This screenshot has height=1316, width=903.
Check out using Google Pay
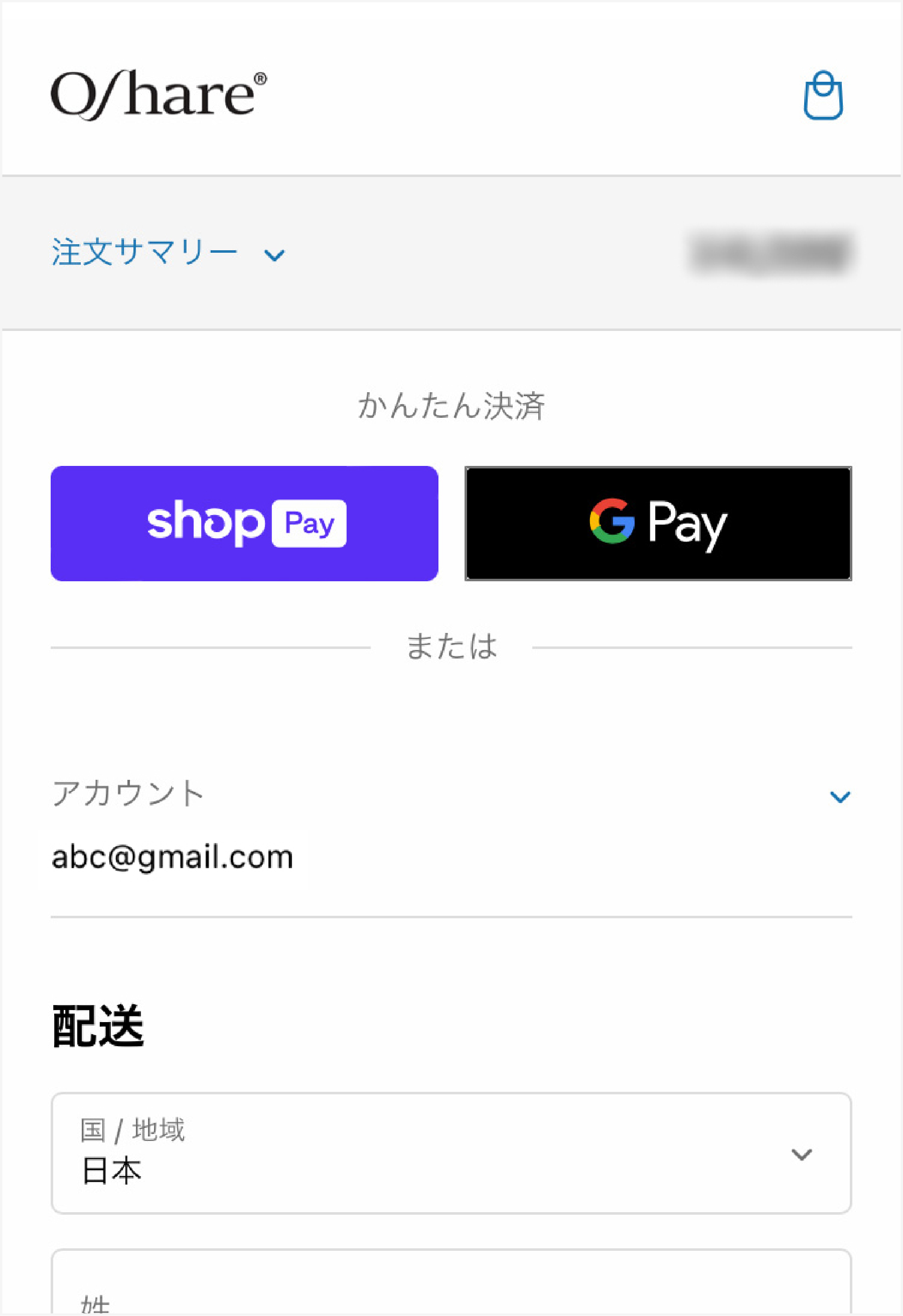click(658, 523)
